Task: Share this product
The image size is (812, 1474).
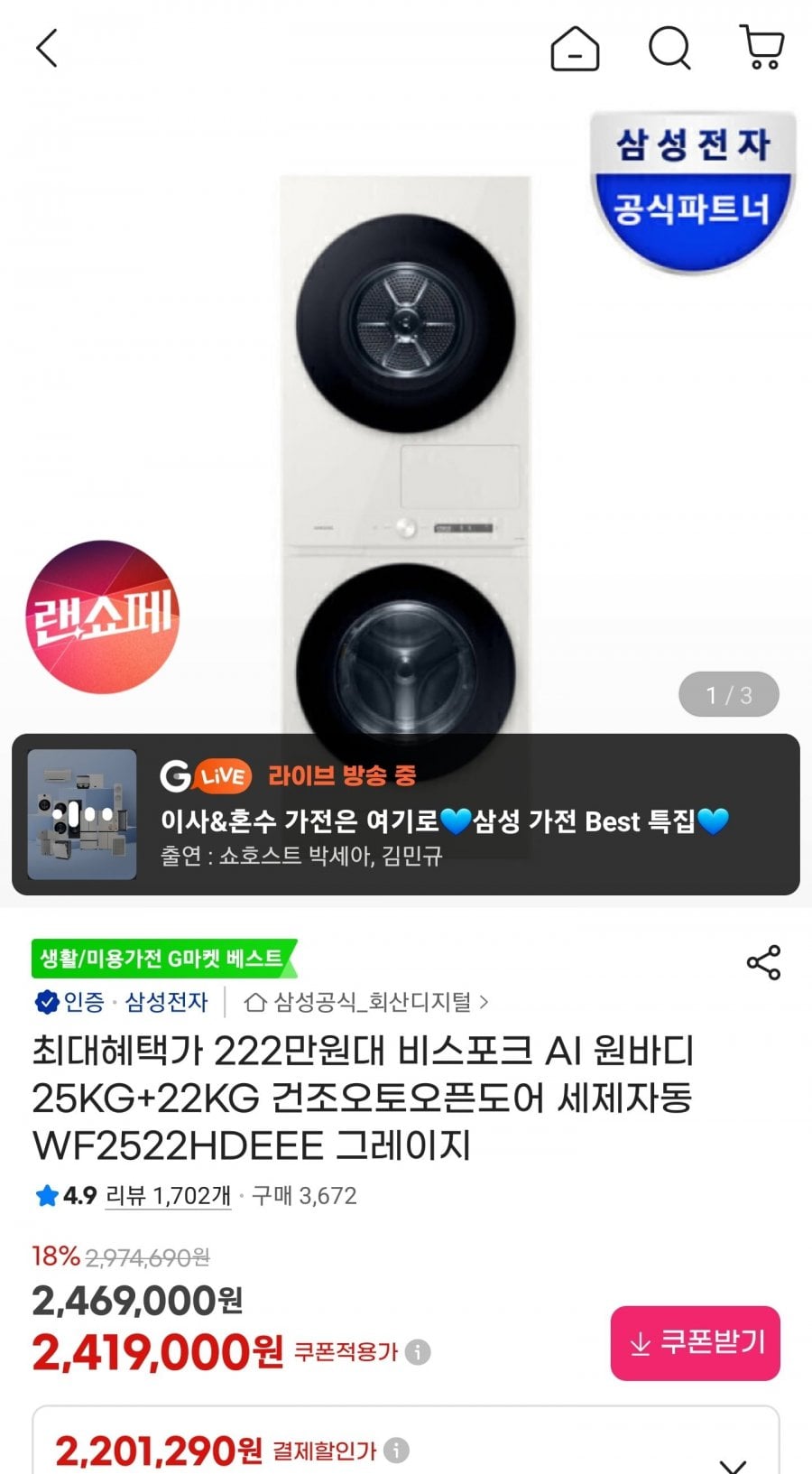Action: (x=763, y=963)
